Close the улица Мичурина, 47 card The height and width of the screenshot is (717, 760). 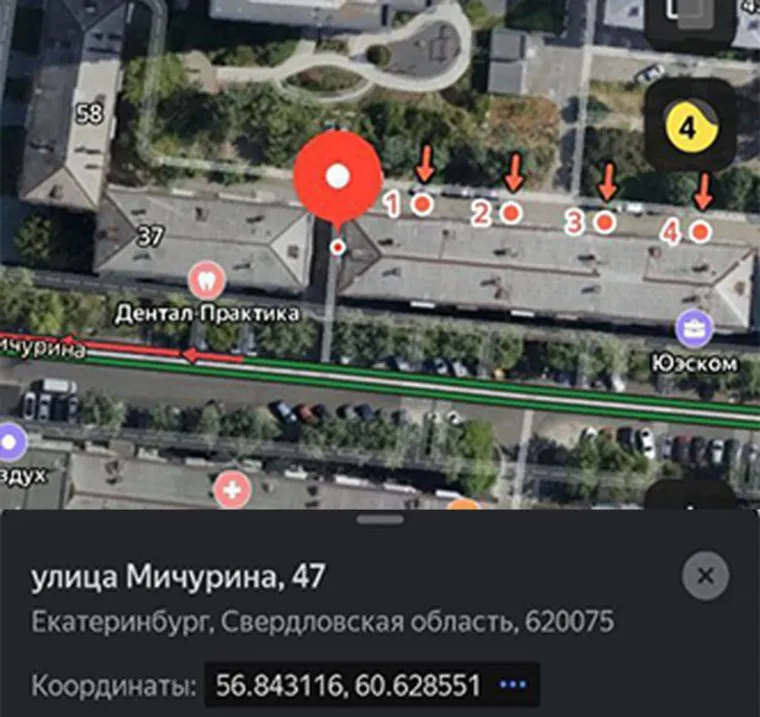tap(705, 576)
